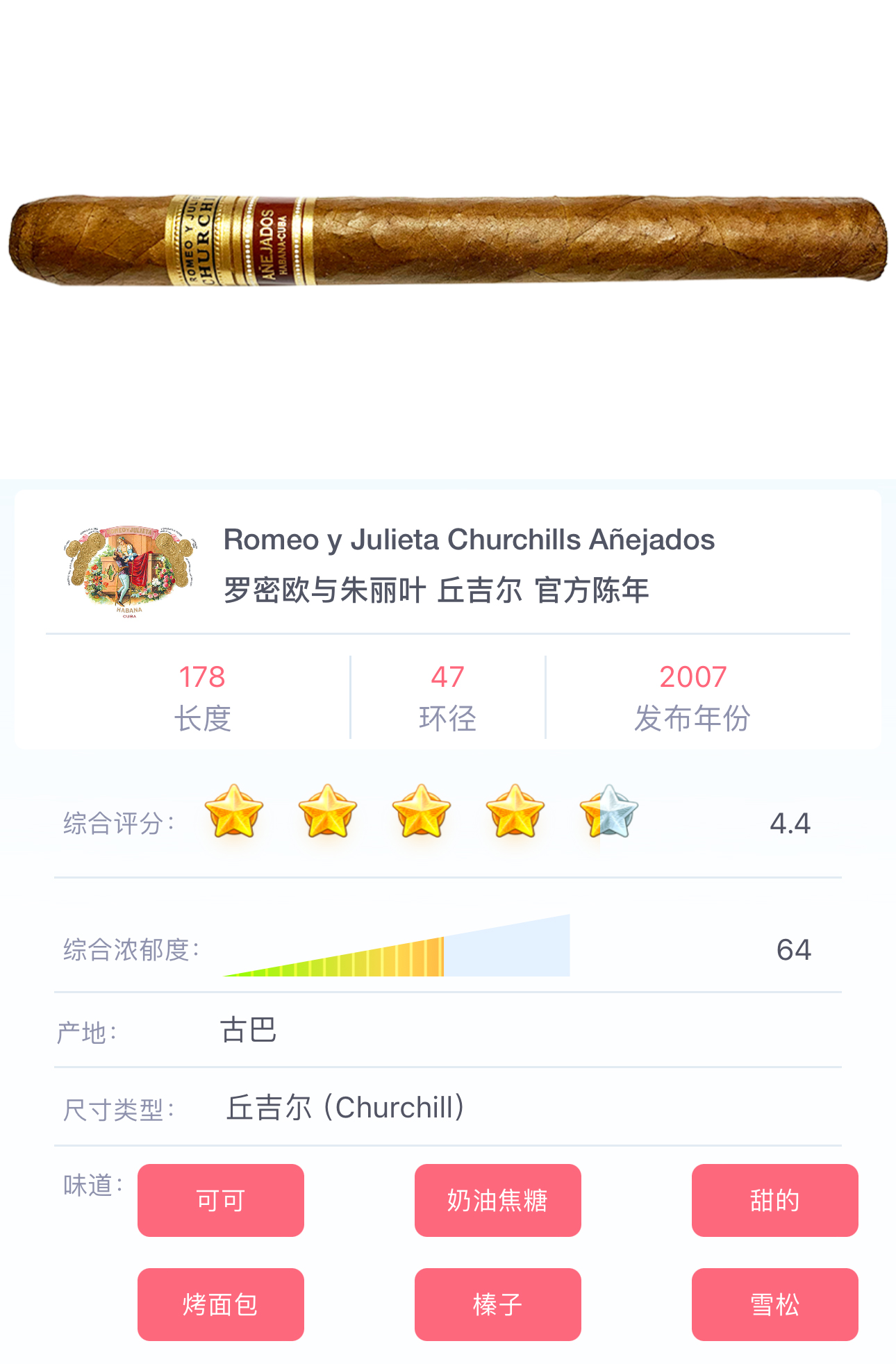The height and width of the screenshot is (1364, 896).
Task: Tap the 奶油焦糖 flavor chip
Action: pos(497,1200)
